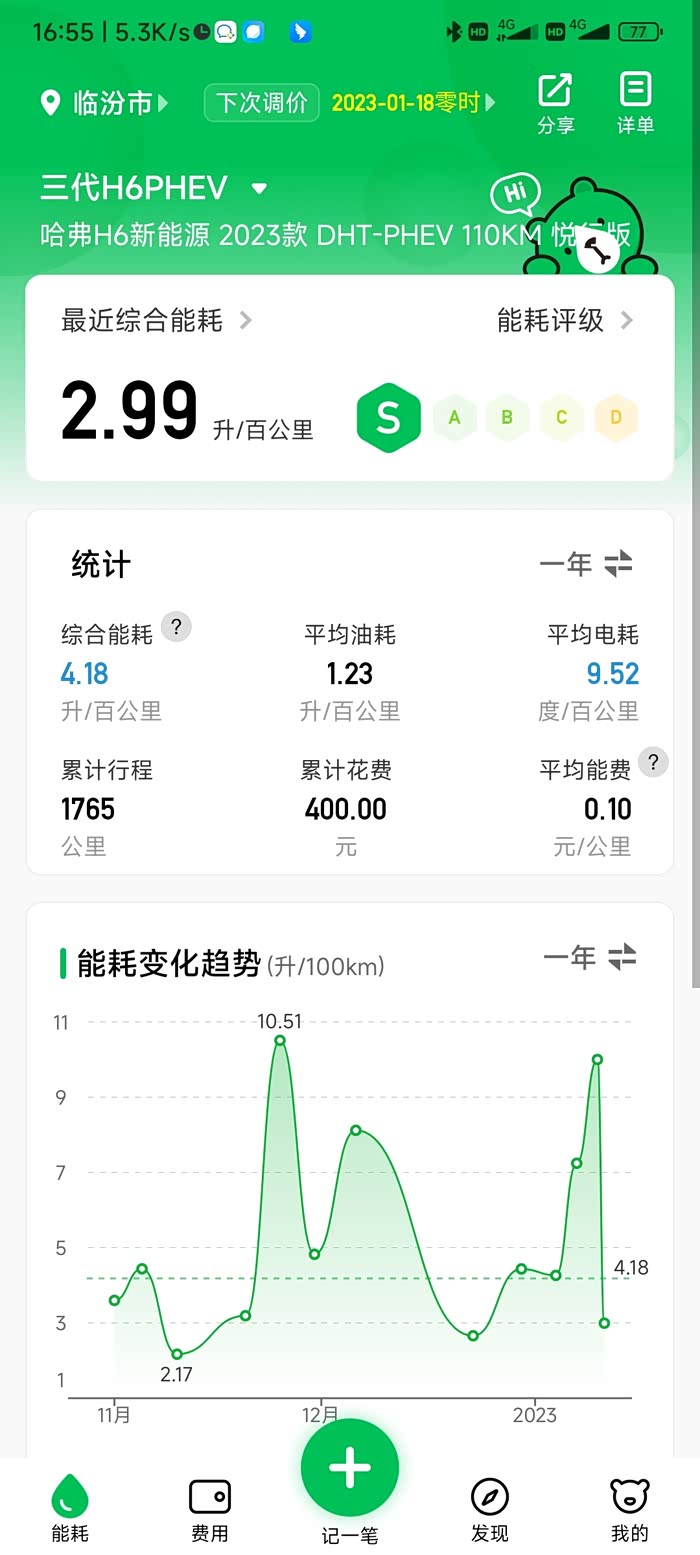Image resolution: width=700 pixels, height=1555 pixels.
Task: Select the 能耗 tab
Action: coord(70,1510)
